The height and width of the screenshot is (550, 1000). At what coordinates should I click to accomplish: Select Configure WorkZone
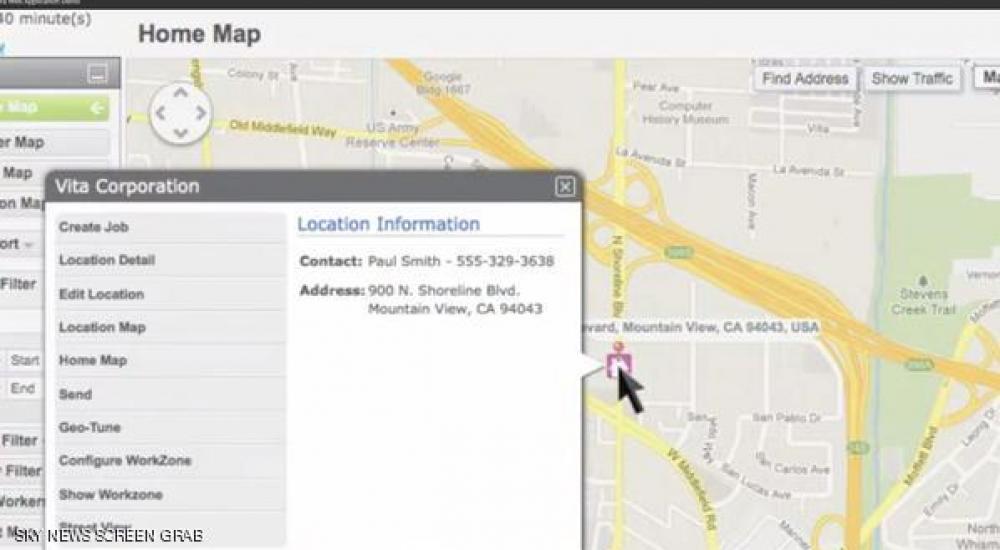(x=125, y=461)
